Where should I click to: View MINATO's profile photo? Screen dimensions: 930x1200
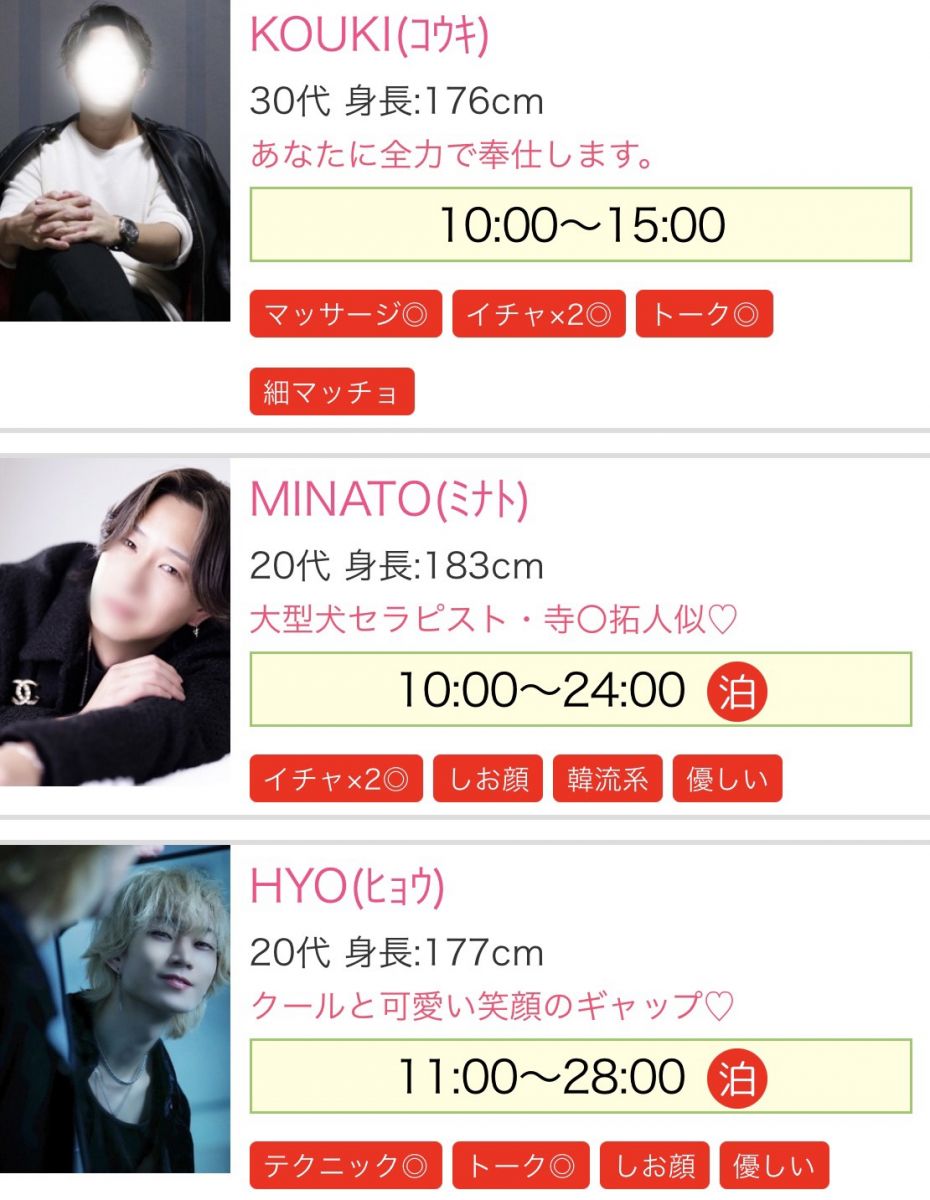click(115, 621)
